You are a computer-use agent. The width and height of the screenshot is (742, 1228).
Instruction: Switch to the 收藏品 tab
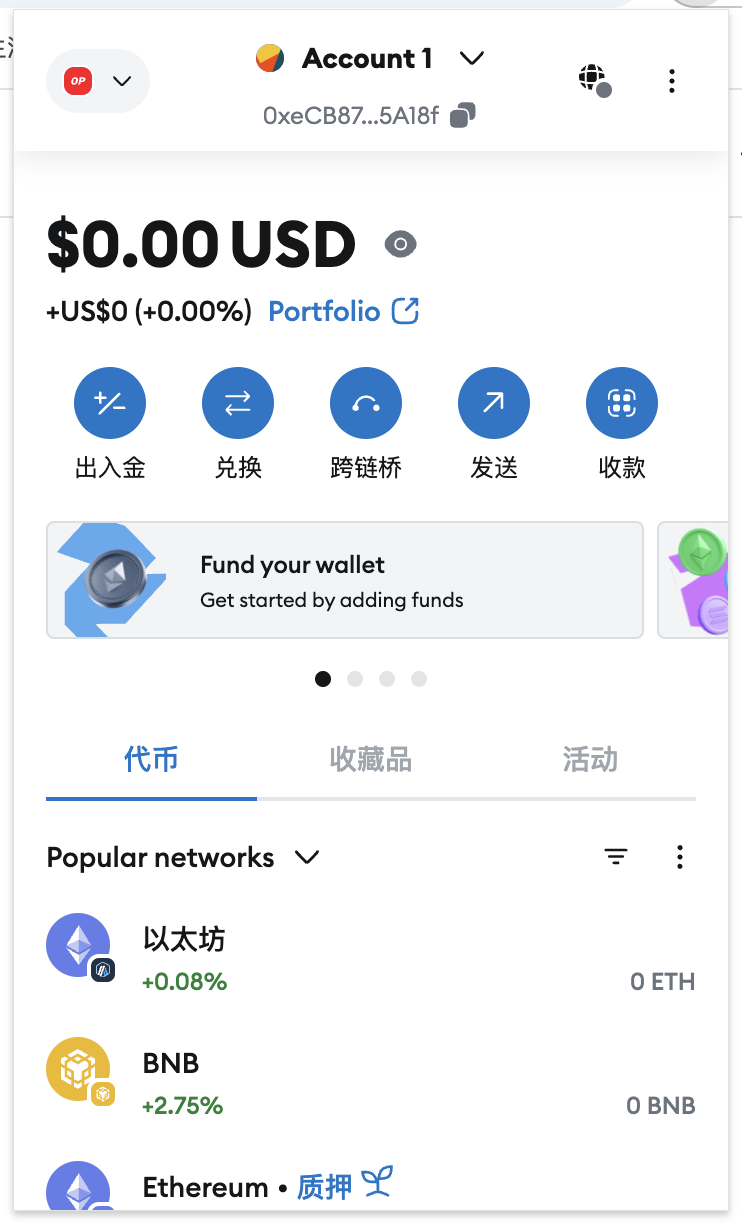click(x=370, y=760)
